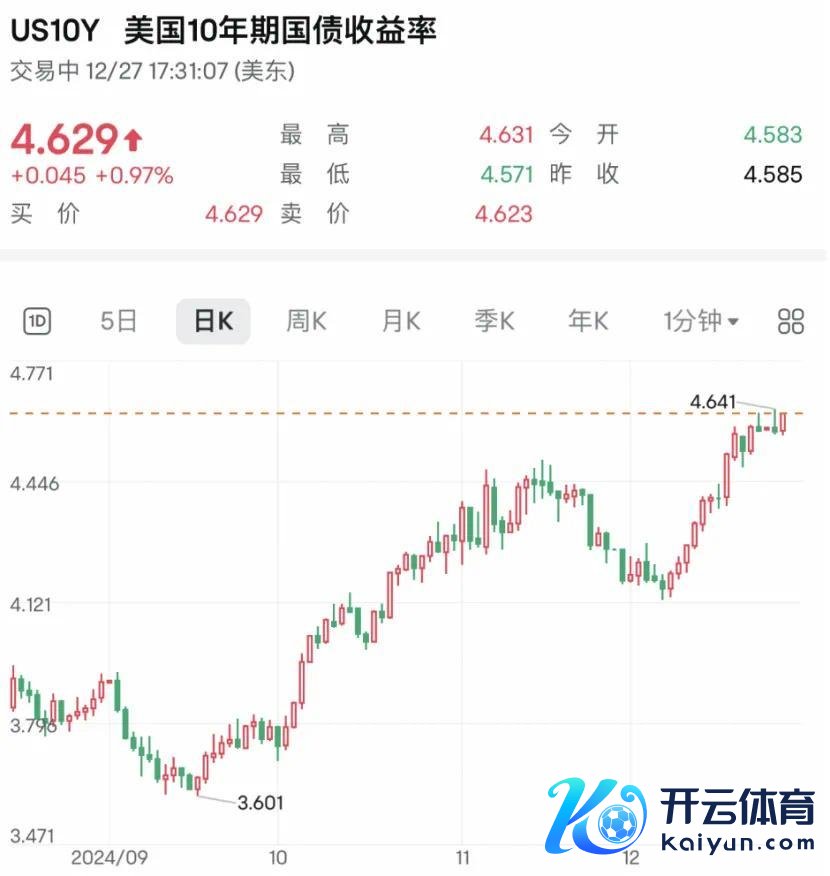This screenshot has width=830, height=876.
Task: Select the 日K daily candlestick tab
Action: pos(213,321)
